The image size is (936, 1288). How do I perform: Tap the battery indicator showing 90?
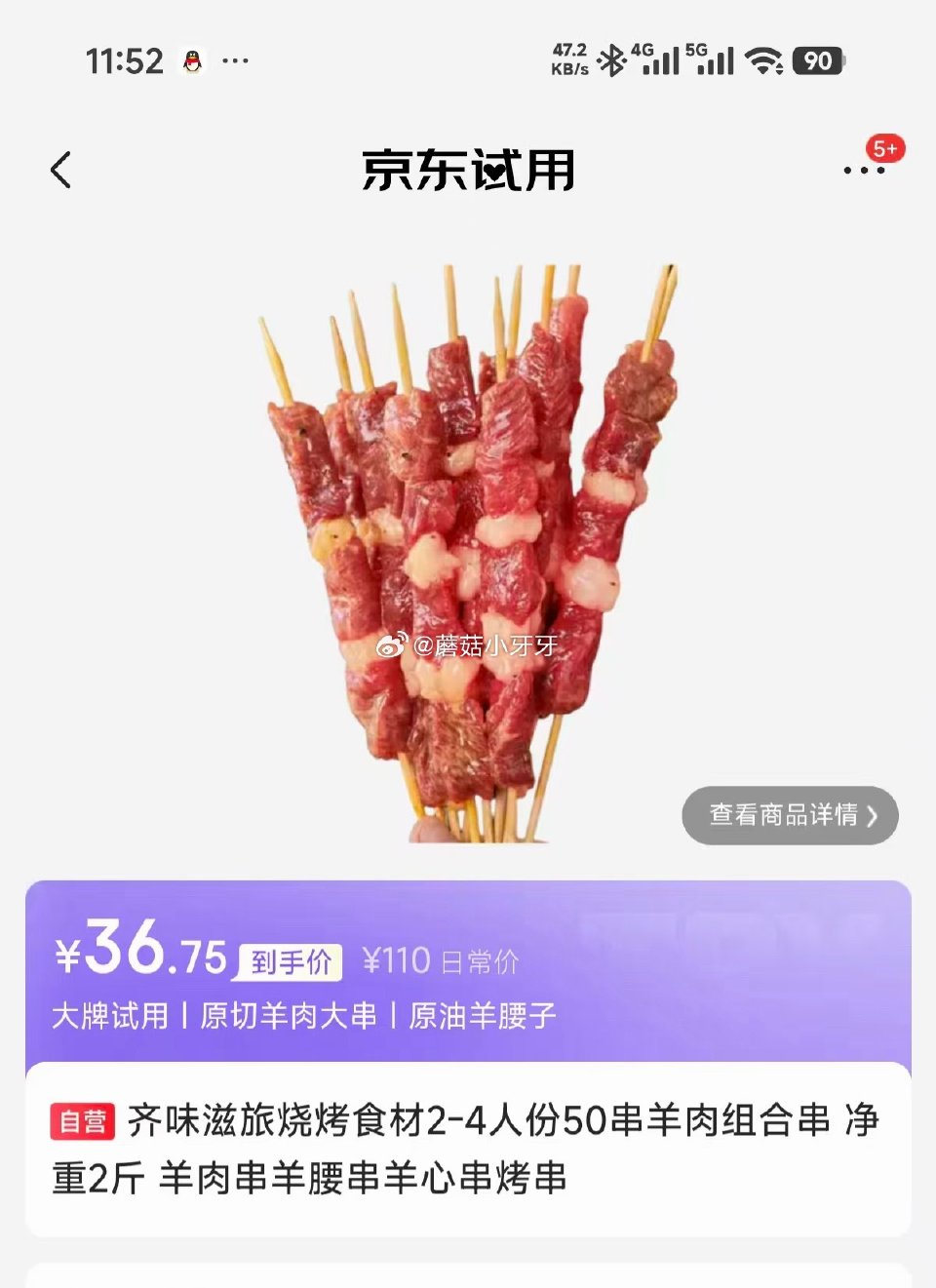(x=817, y=60)
